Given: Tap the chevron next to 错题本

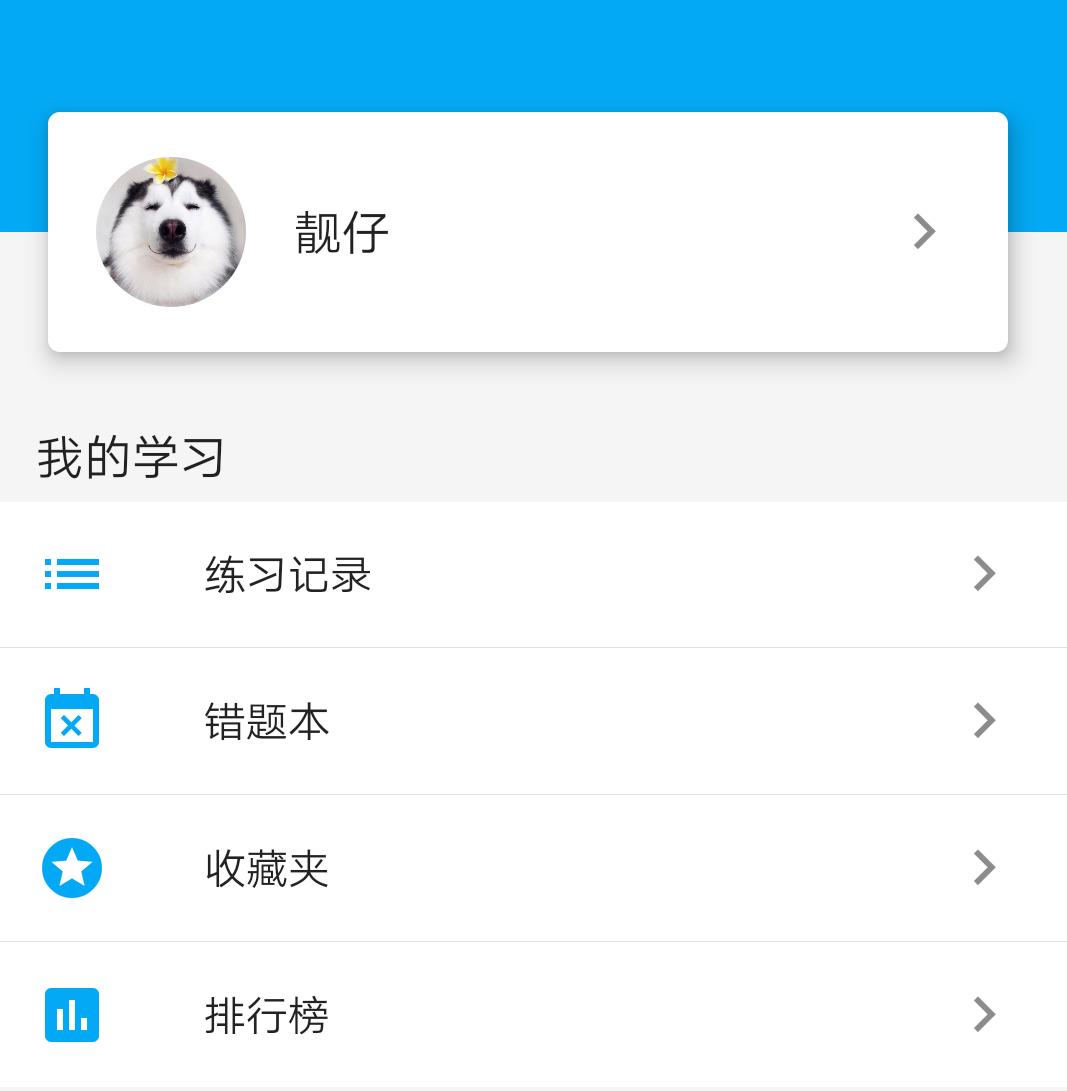Looking at the screenshot, I should 984,721.
